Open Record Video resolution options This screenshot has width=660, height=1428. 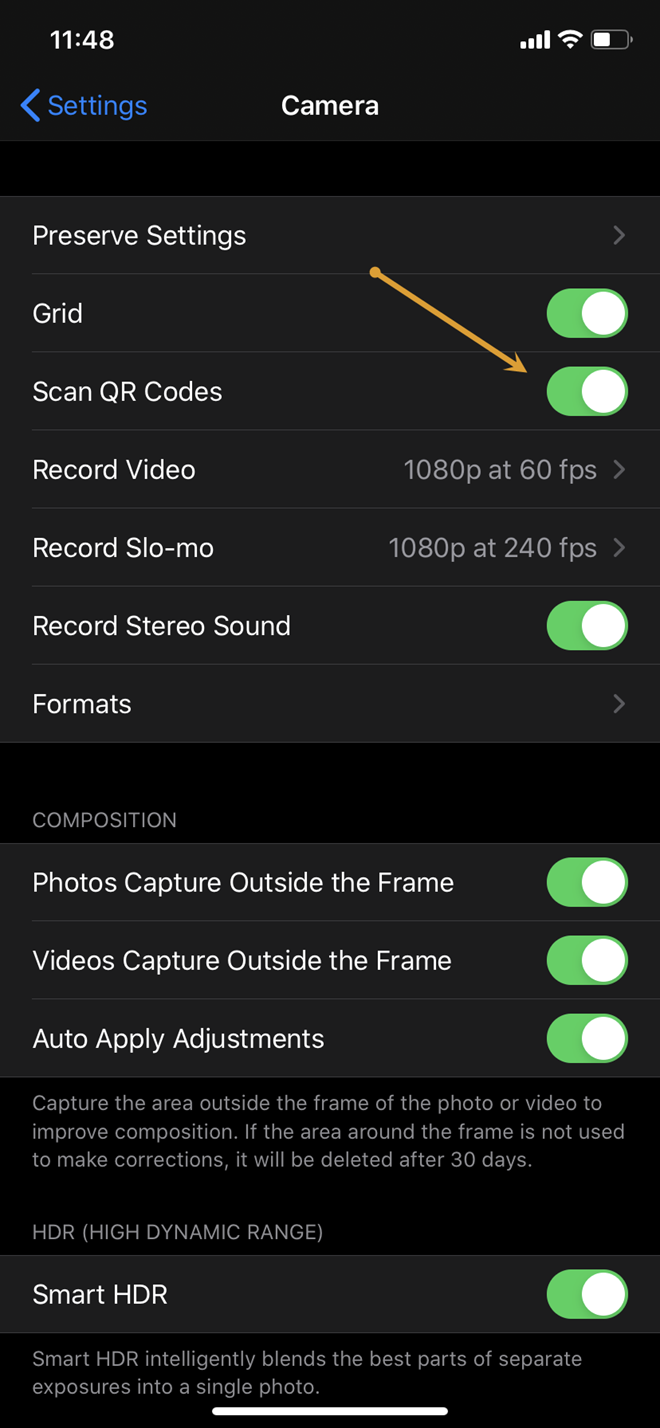coord(330,470)
